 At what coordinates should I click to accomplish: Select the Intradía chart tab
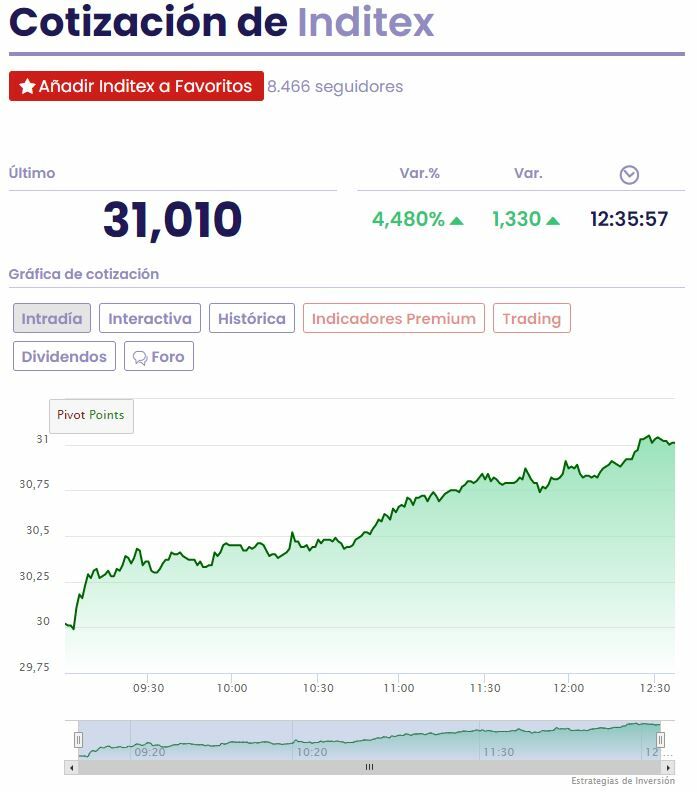(52, 319)
